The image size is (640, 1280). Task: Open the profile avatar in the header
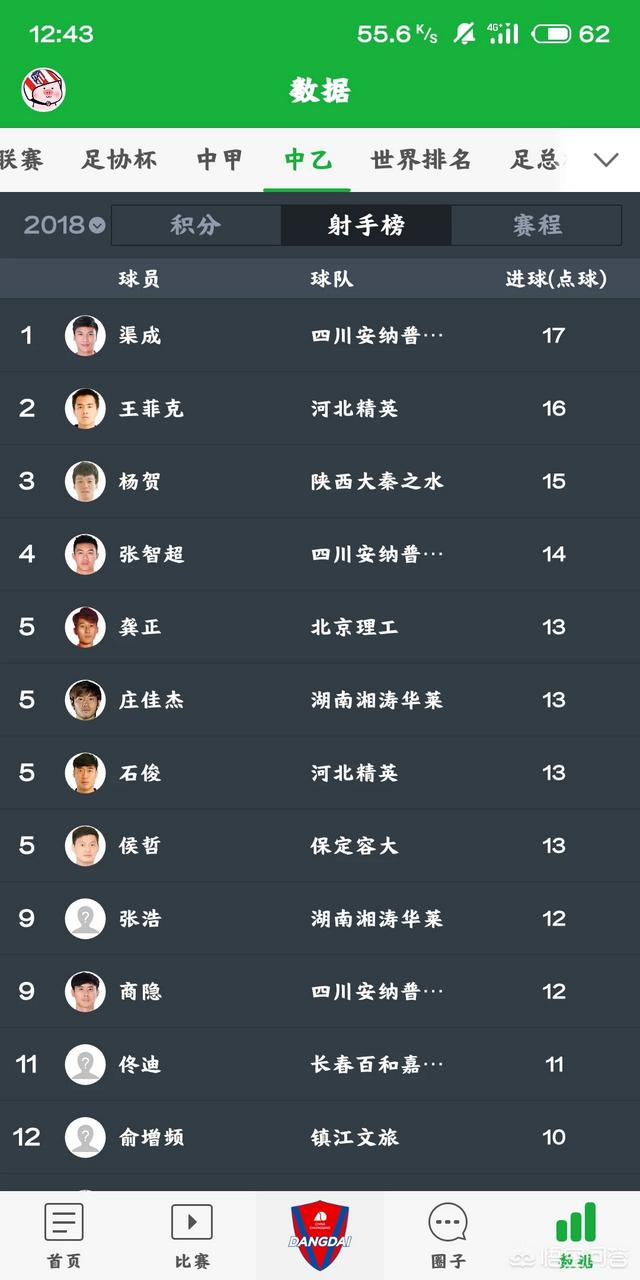pyautogui.click(x=43, y=90)
